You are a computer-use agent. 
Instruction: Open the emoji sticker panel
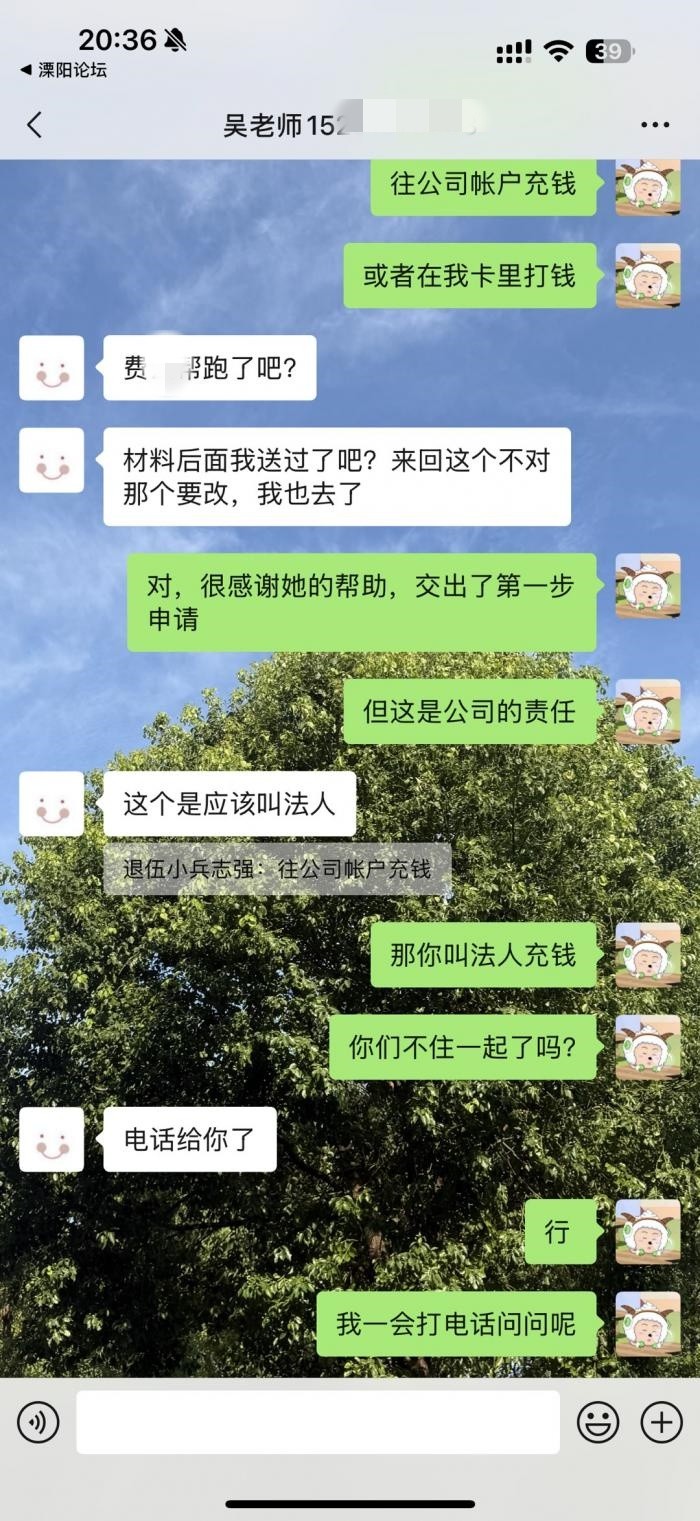point(598,1421)
